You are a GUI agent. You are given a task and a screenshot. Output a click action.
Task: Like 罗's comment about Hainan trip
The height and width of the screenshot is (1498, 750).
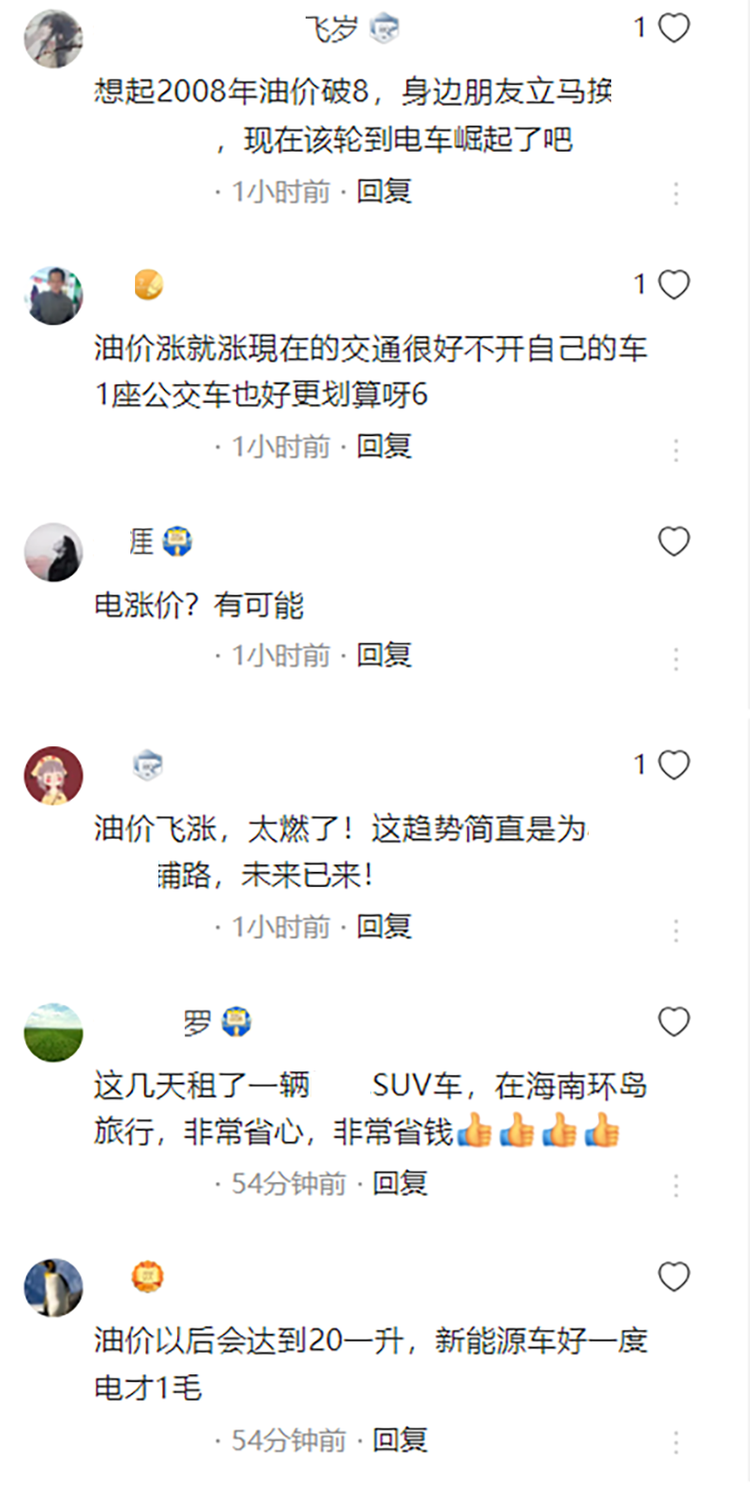pyautogui.click(x=674, y=1022)
